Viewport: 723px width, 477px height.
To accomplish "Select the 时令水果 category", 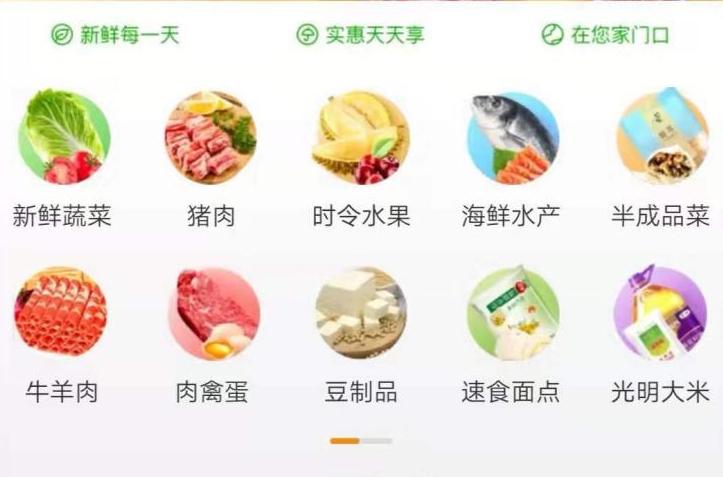I will (x=361, y=138).
